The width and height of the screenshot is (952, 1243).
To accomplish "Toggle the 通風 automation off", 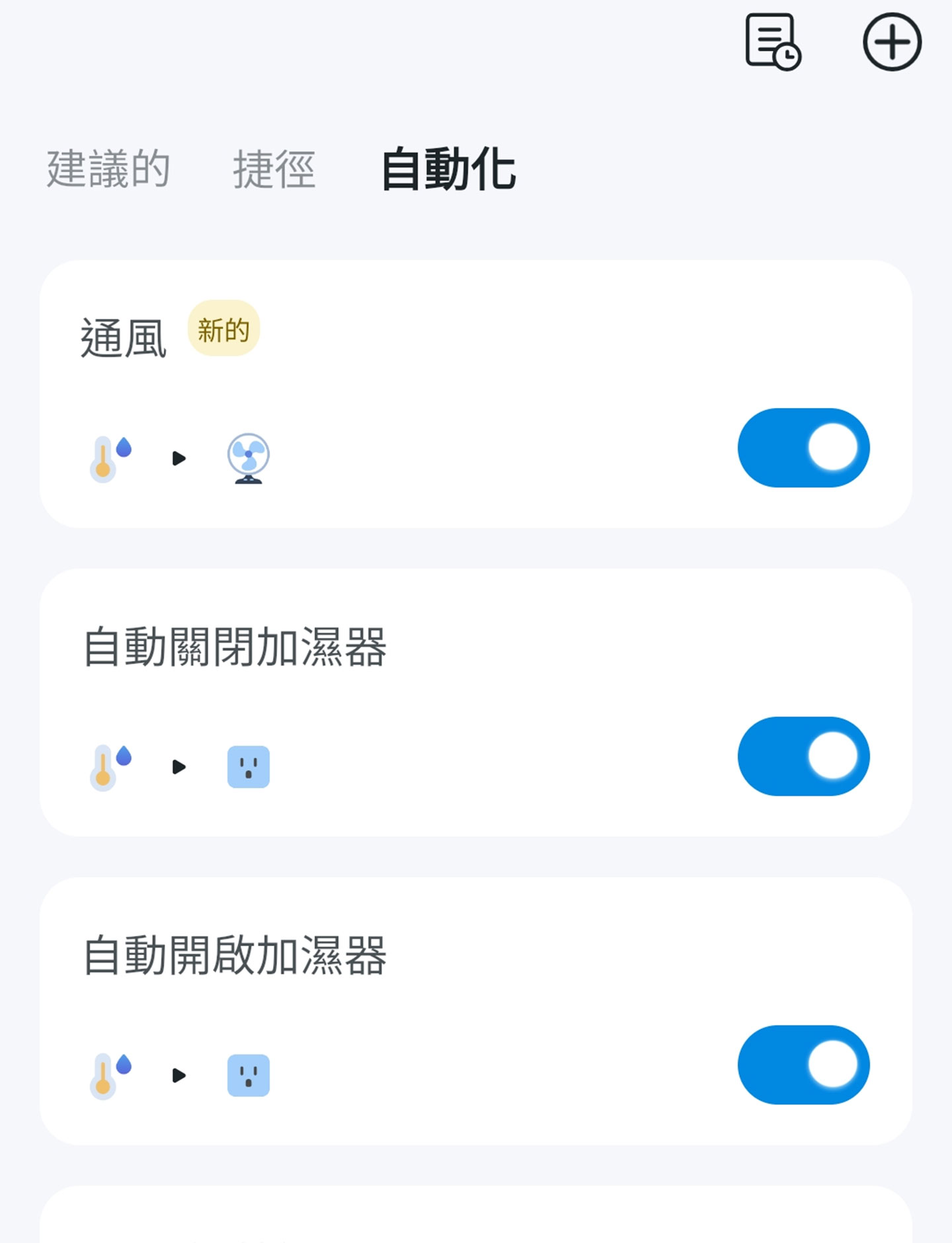I will (x=803, y=448).
